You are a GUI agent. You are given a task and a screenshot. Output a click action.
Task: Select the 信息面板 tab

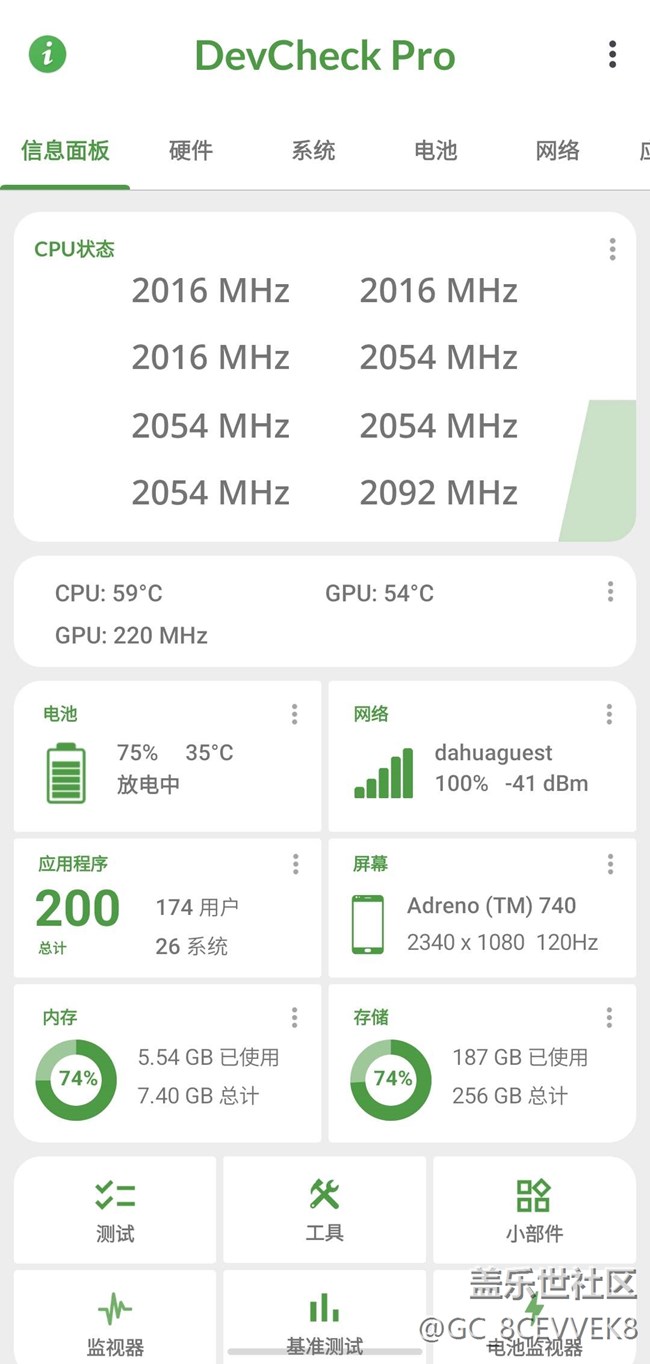(x=65, y=151)
